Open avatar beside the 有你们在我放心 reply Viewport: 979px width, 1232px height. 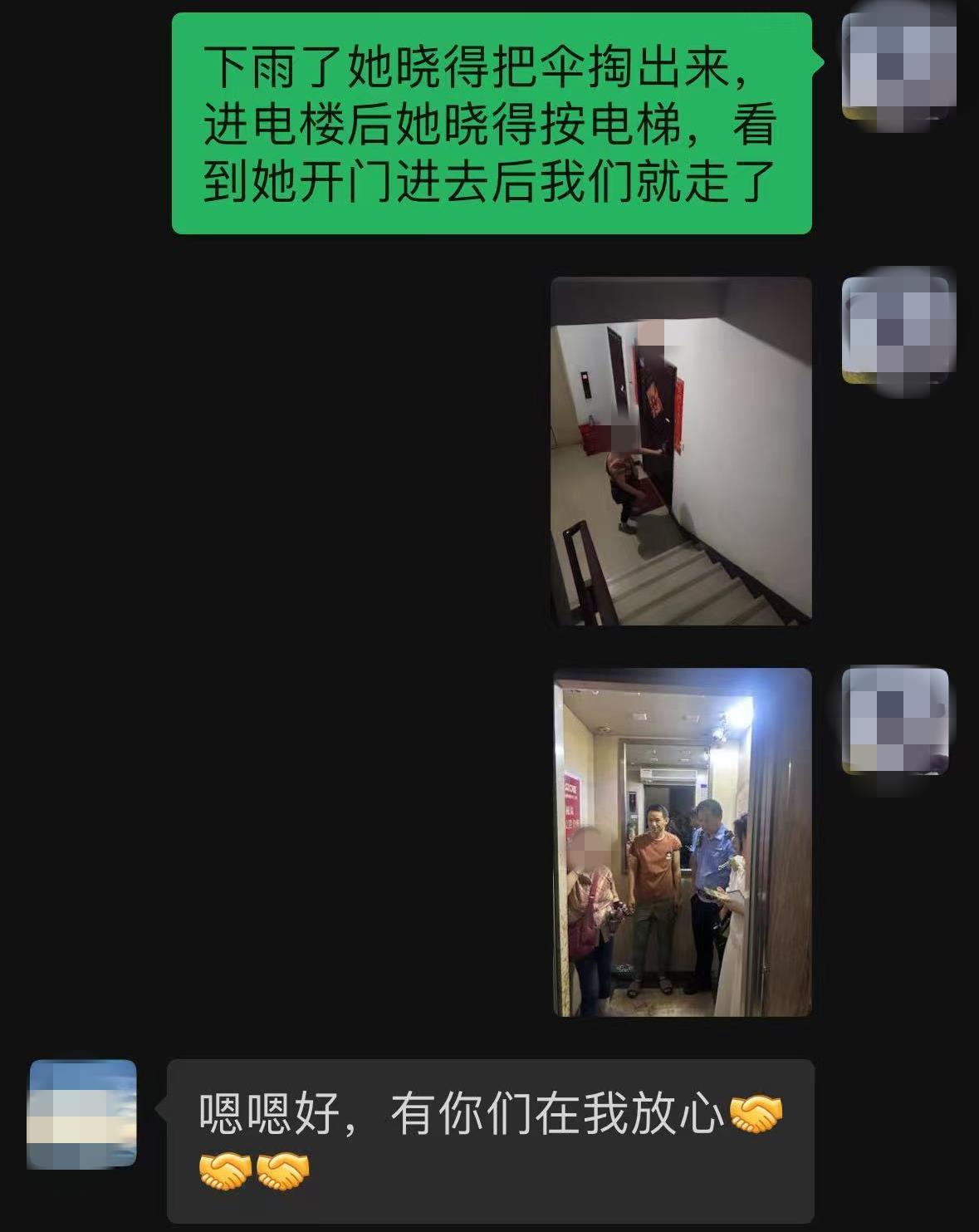82,1113
